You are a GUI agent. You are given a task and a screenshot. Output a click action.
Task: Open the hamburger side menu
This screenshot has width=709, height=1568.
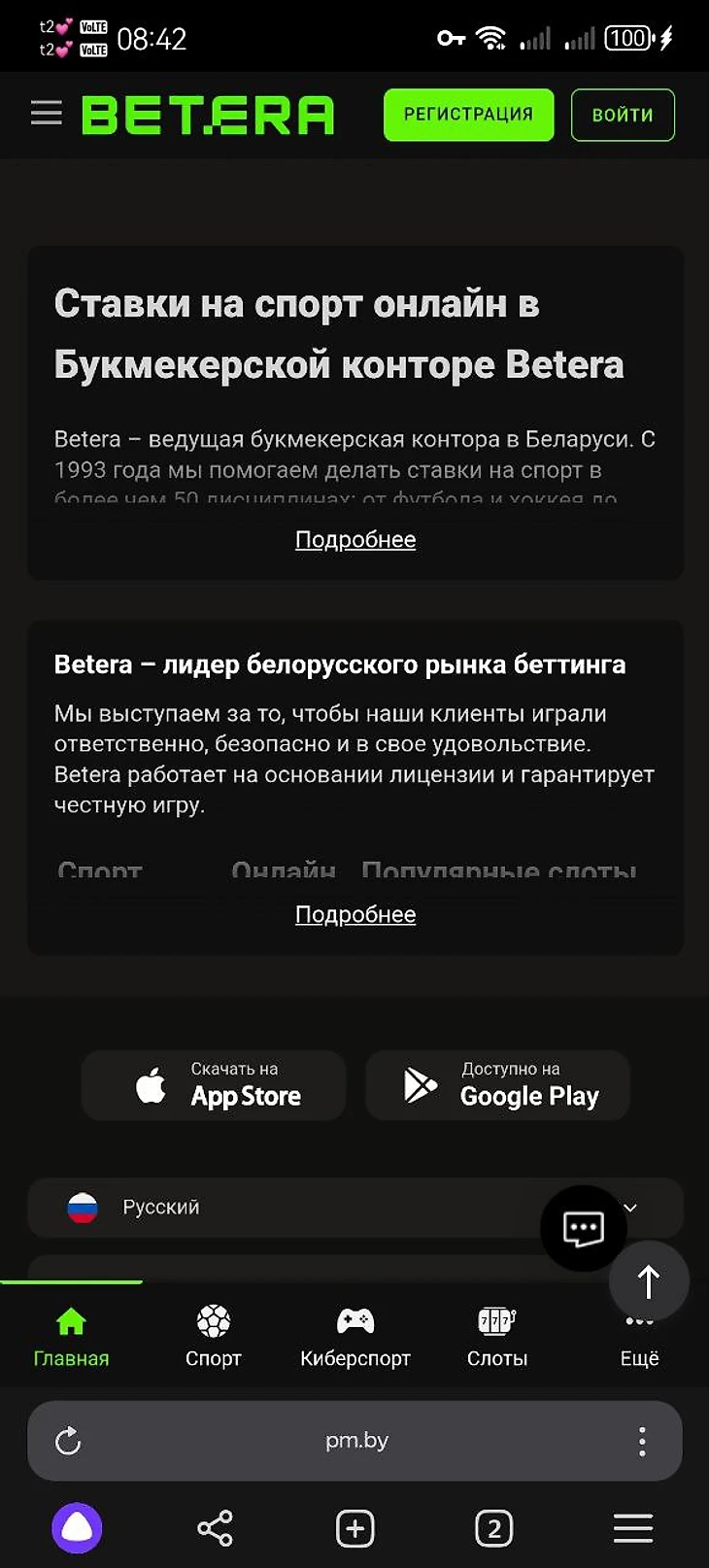(x=46, y=114)
